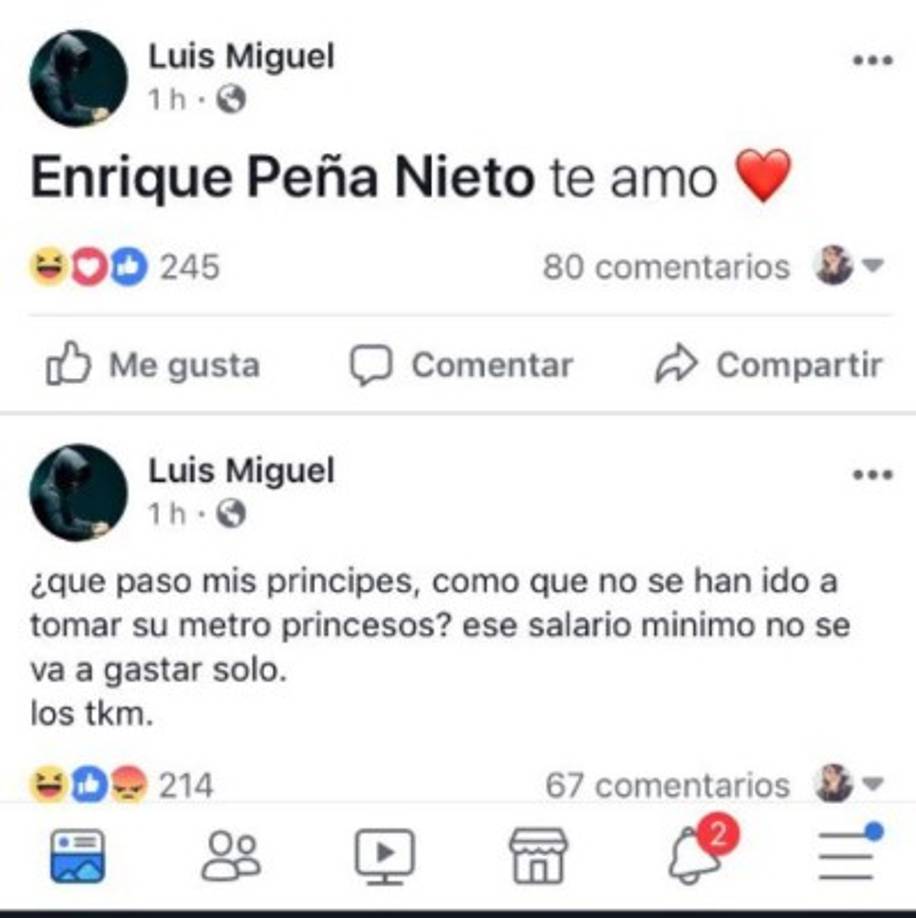Screen dimensions: 916x918
Task: Open Luis Miguel's profile name link
Action: pyautogui.click(x=242, y=58)
